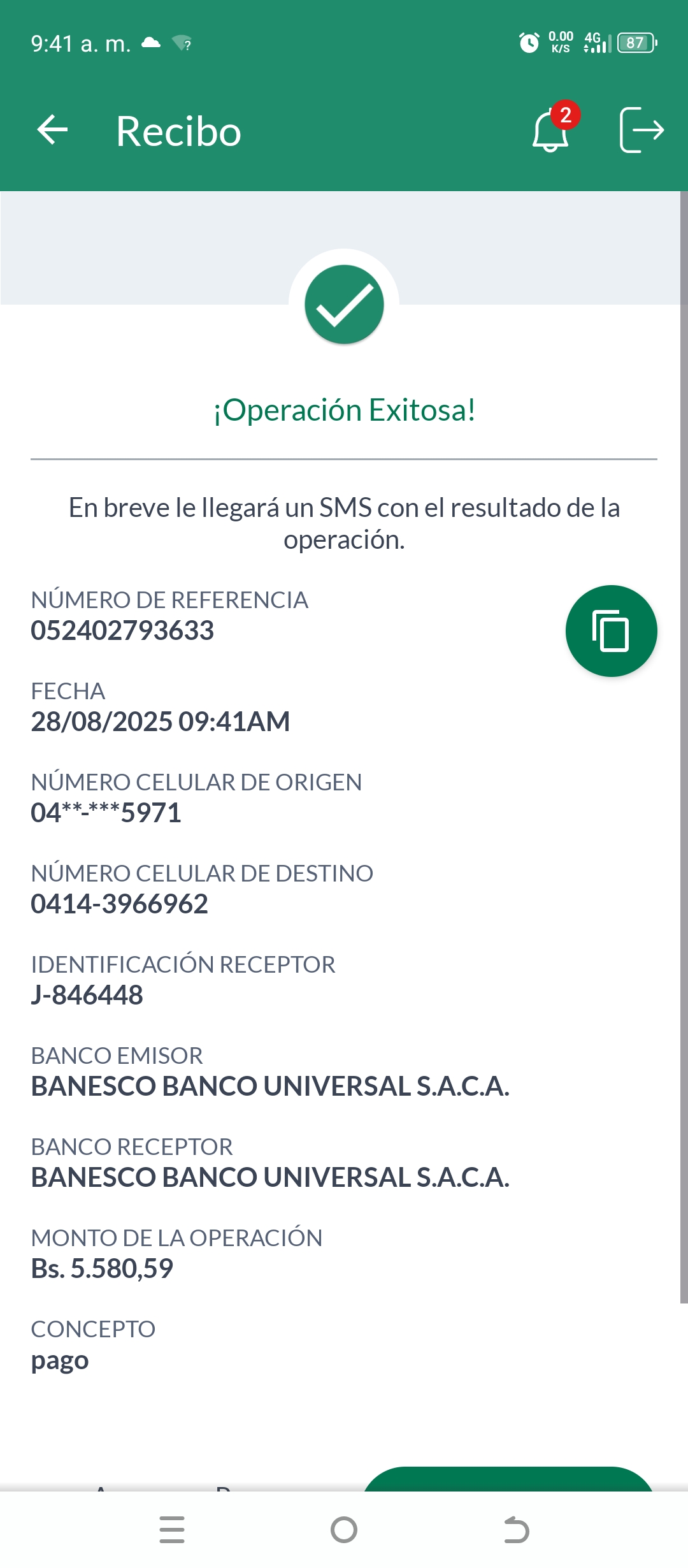Viewport: 688px width, 1568px height.
Task: Go back using the Recibo arrow
Action: pyautogui.click(x=52, y=130)
